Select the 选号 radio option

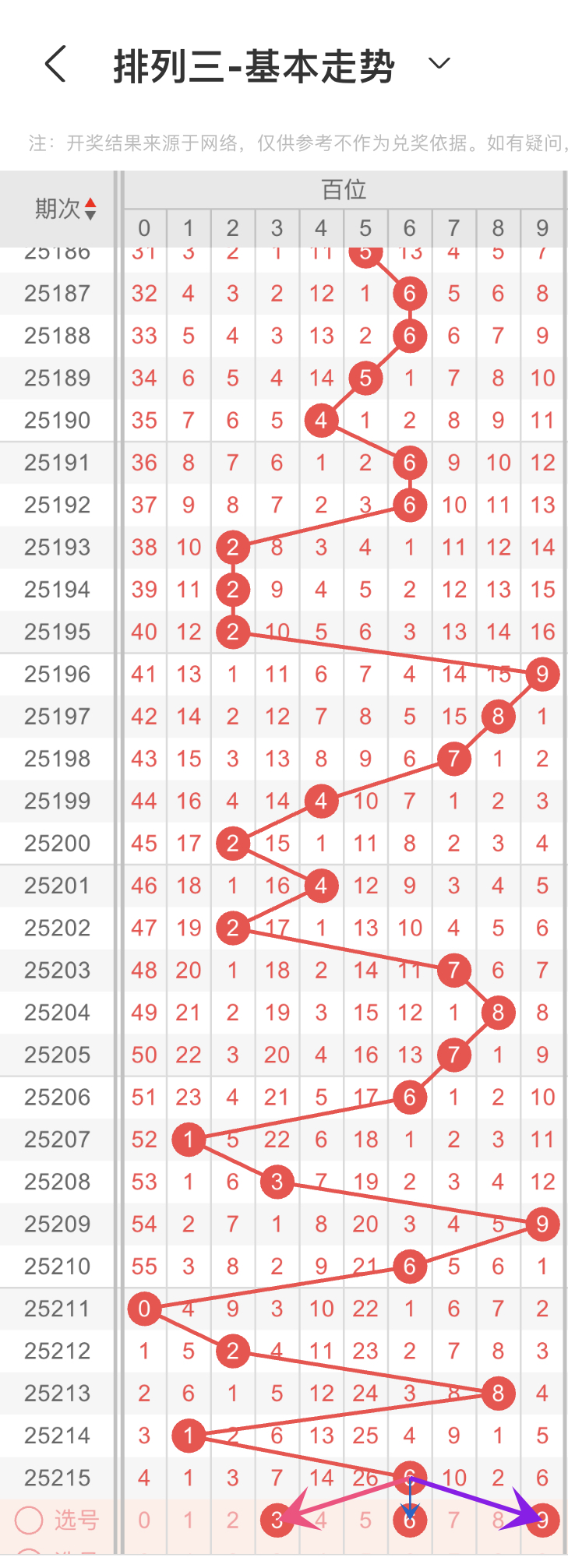30,1520
